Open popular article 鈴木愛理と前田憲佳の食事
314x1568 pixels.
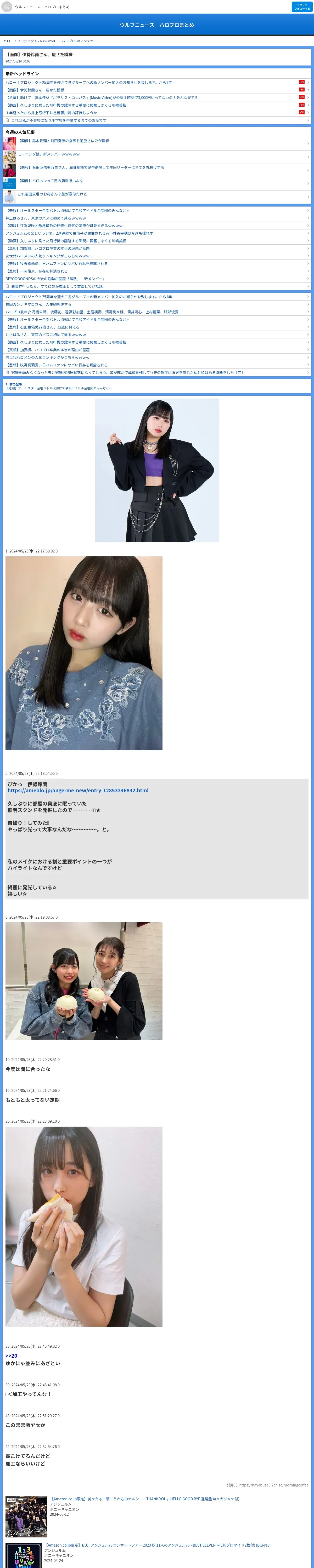click(x=63, y=141)
